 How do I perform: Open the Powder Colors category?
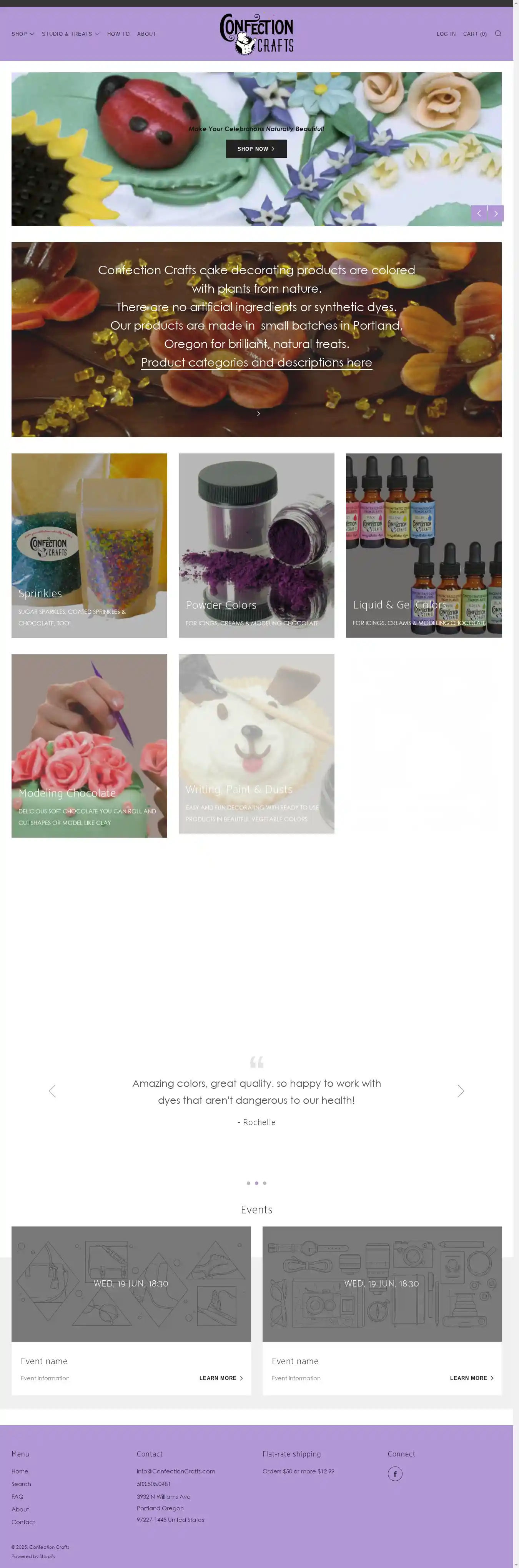click(256, 545)
